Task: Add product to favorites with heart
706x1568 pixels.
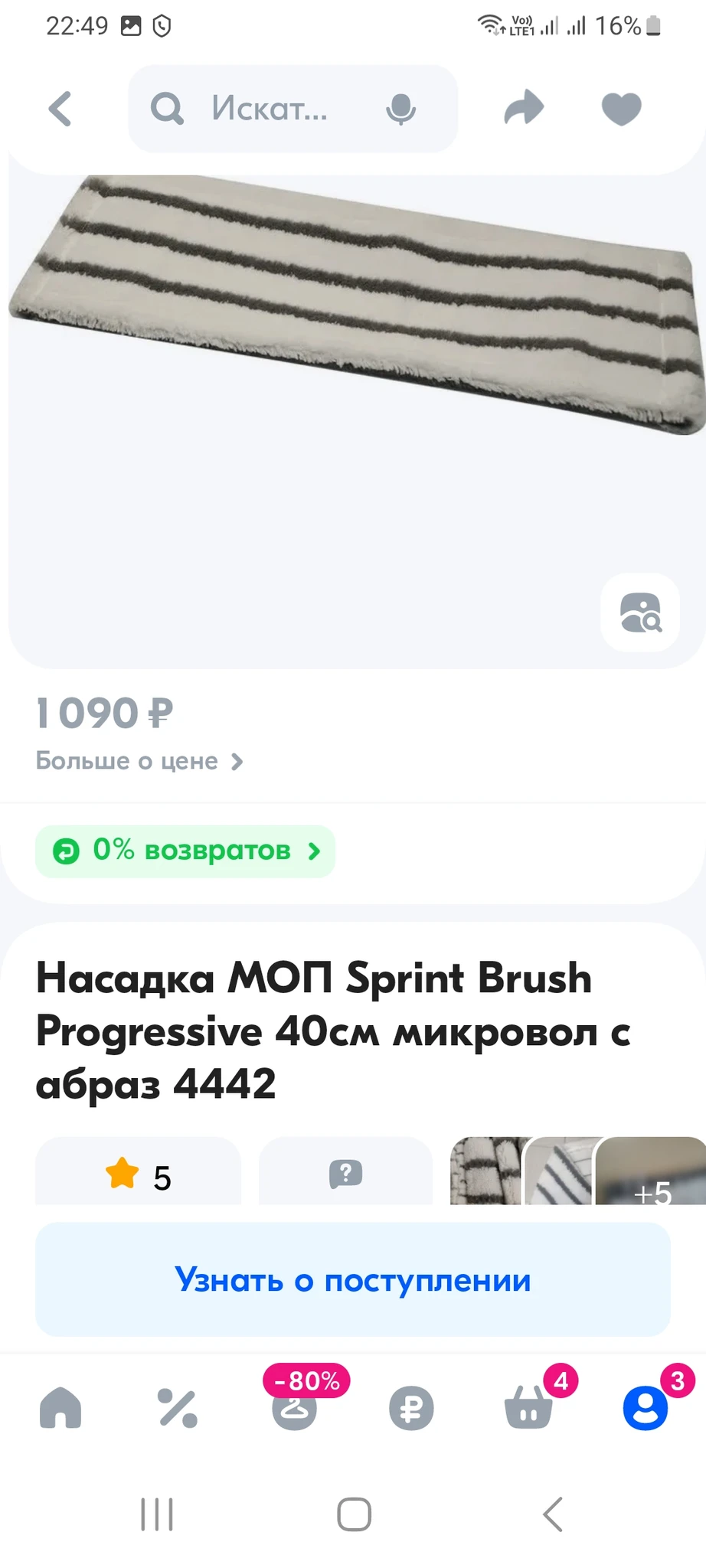Action: [621, 108]
